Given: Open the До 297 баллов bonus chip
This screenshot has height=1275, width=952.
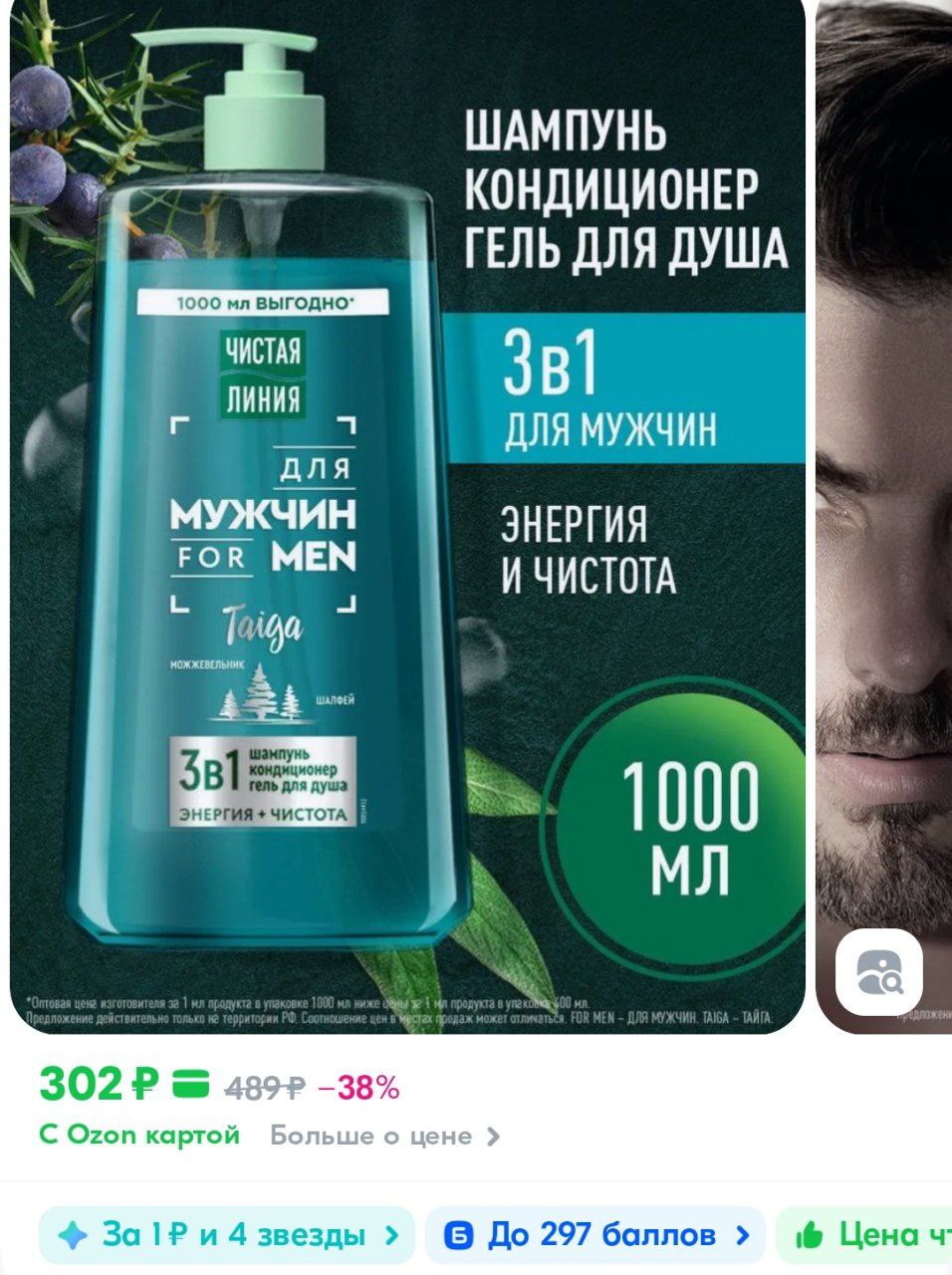Looking at the screenshot, I should tap(595, 1235).
